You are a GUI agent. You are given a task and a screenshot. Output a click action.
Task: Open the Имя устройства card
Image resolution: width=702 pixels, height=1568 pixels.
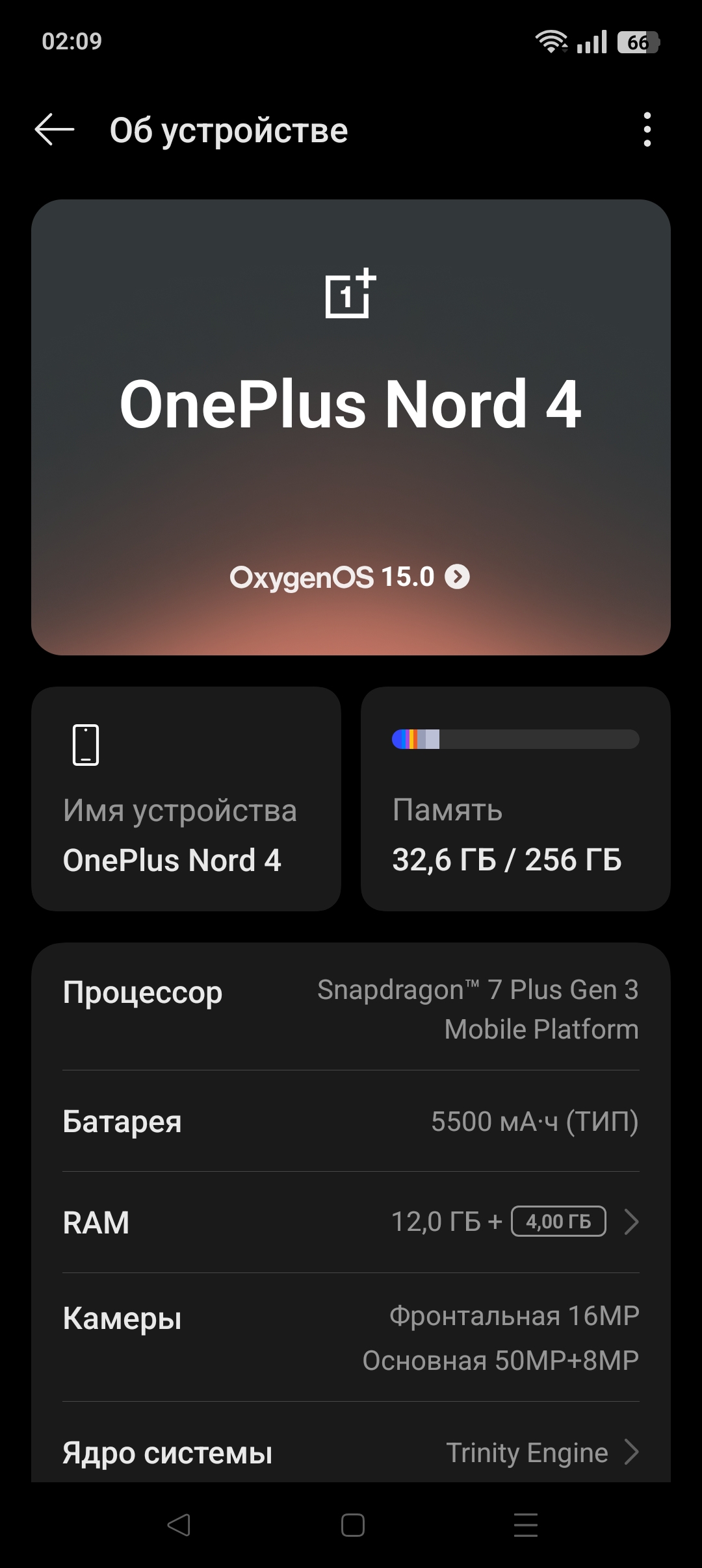tap(186, 798)
